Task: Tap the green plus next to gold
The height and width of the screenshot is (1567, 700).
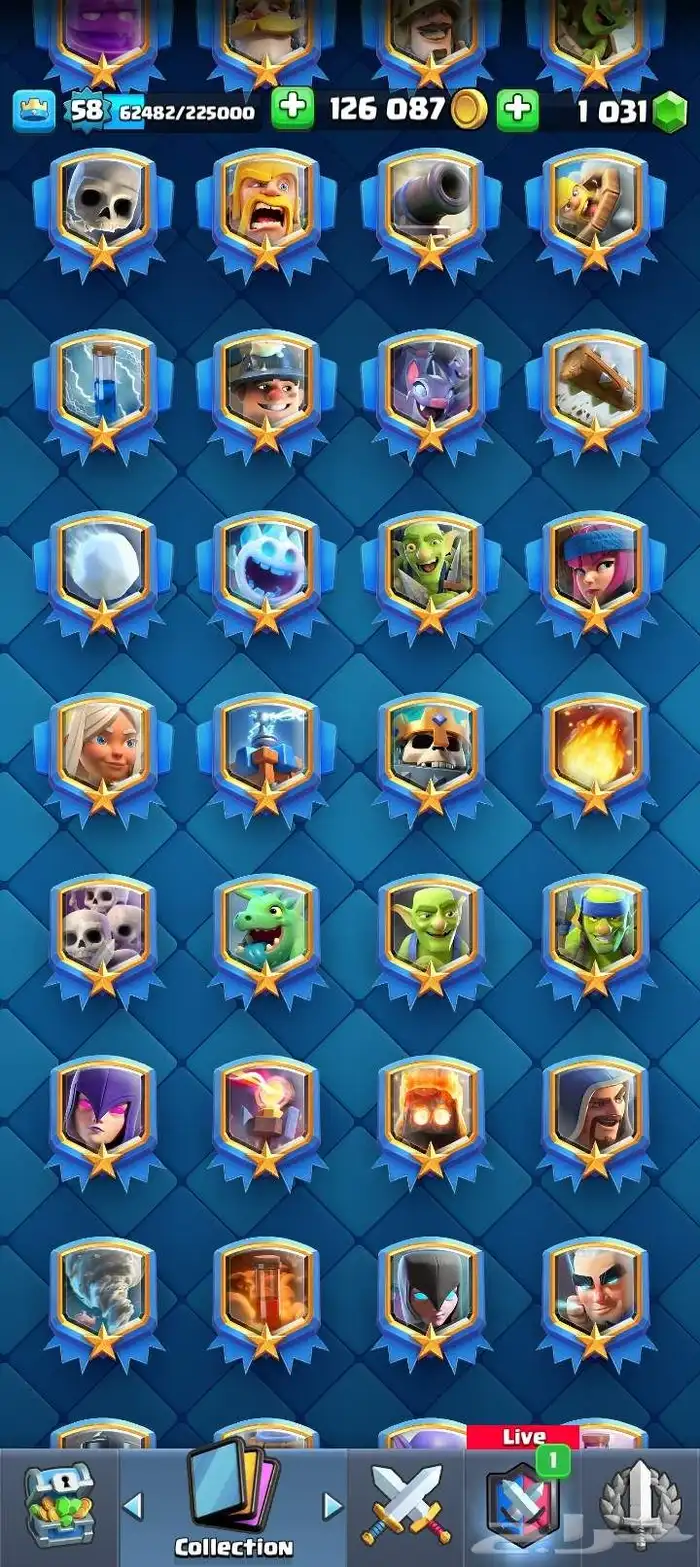Action: point(293,109)
